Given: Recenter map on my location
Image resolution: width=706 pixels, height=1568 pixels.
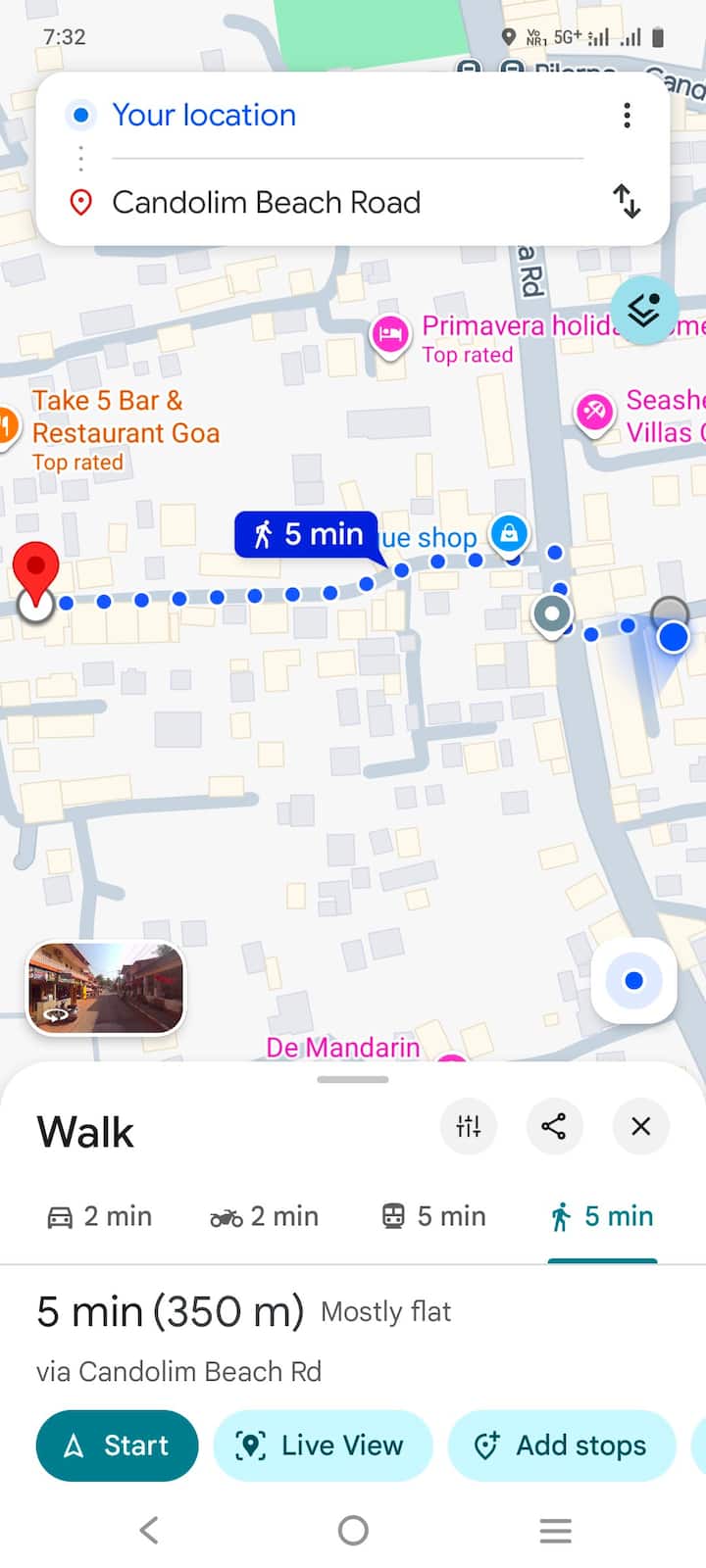Looking at the screenshot, I should [x=633, y=981].
